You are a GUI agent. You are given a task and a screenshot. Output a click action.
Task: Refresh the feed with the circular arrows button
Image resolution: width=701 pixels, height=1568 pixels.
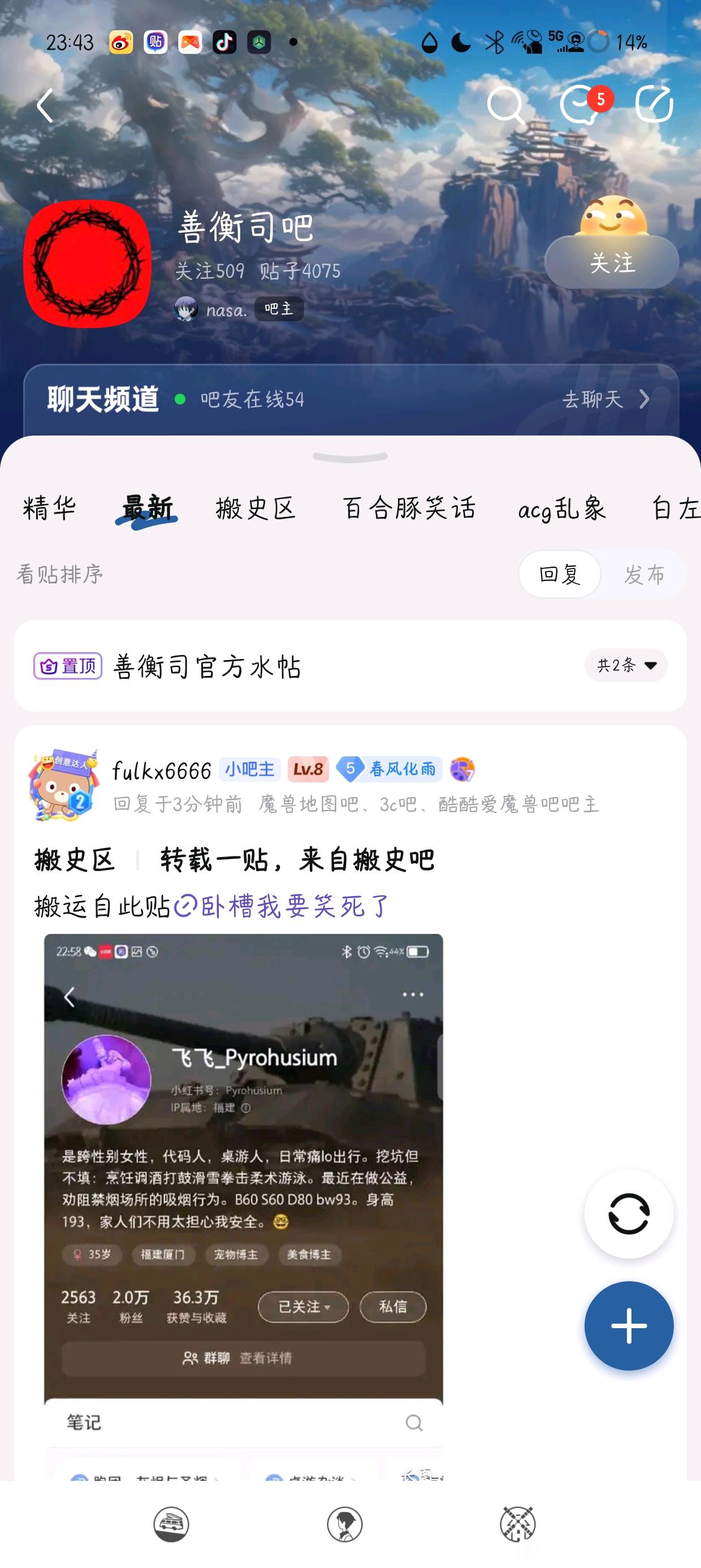point(629,1214)
